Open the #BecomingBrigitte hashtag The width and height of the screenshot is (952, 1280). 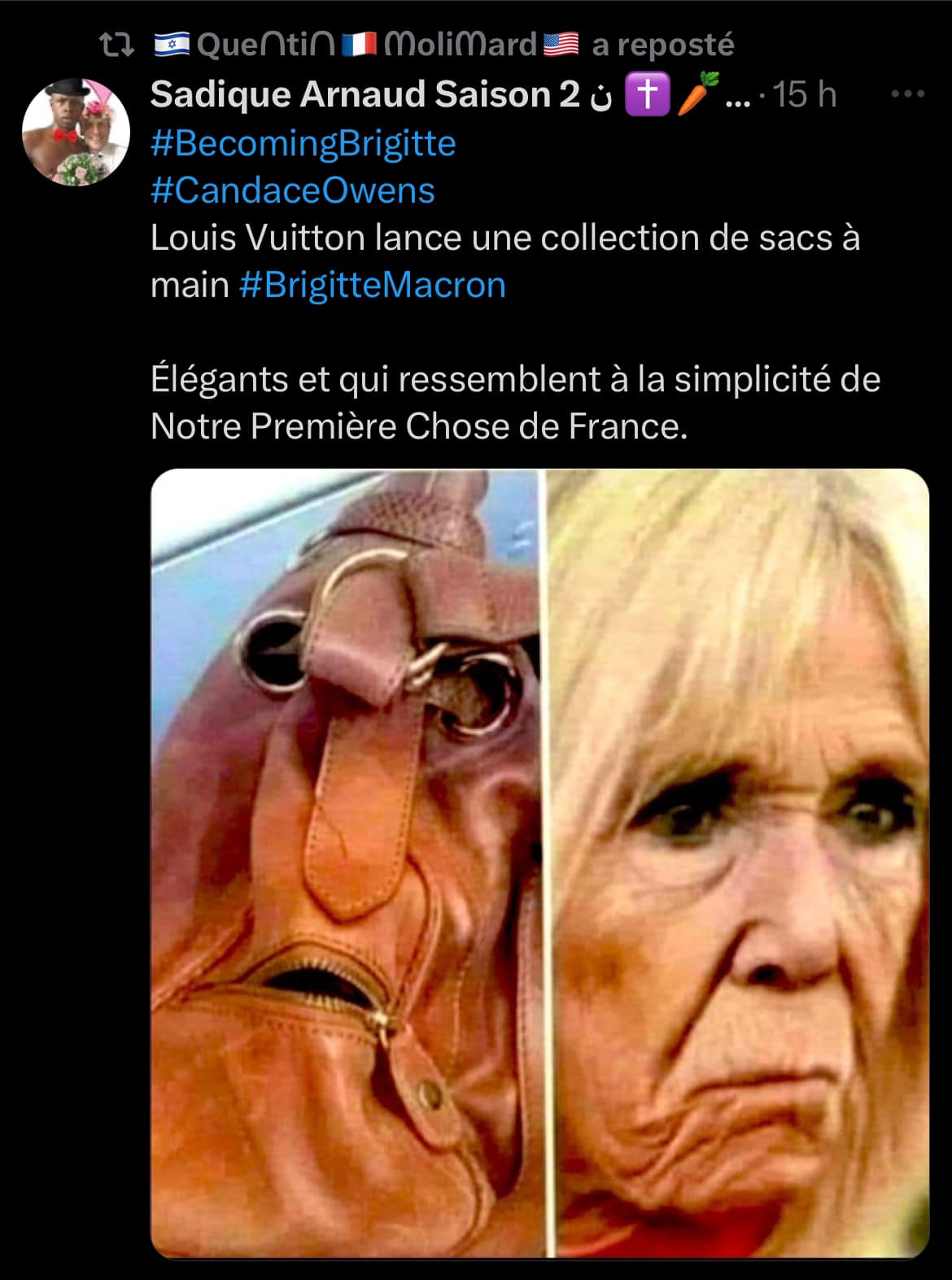tap(303, 143)
